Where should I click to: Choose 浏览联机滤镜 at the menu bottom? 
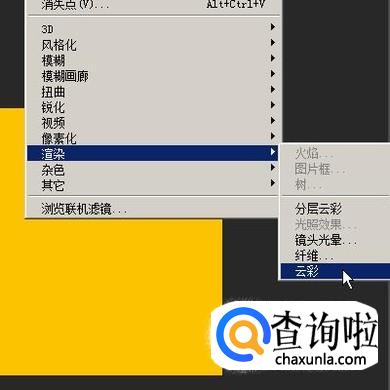pyautogui.click(x=153, y=209)
